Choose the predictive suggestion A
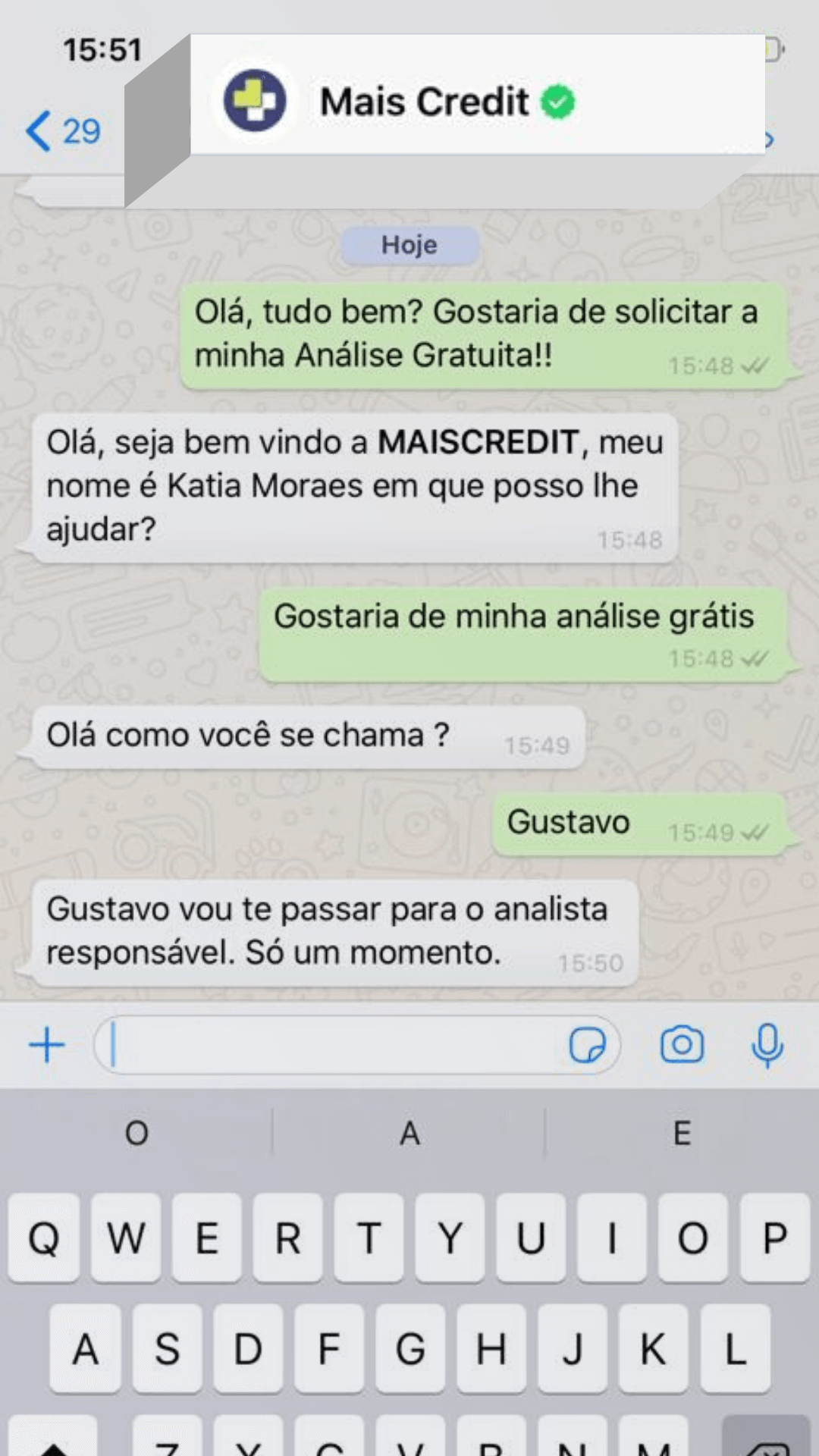819x1456 pixels. [x=409, y=1133]
